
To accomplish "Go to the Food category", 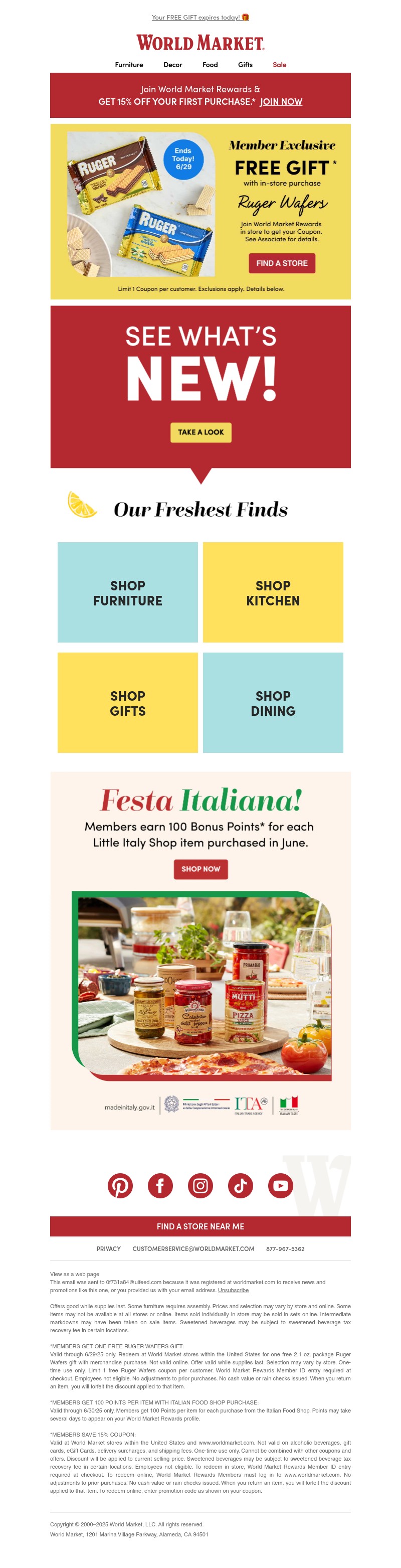I will pyautogui.click(x=210, y=65).
